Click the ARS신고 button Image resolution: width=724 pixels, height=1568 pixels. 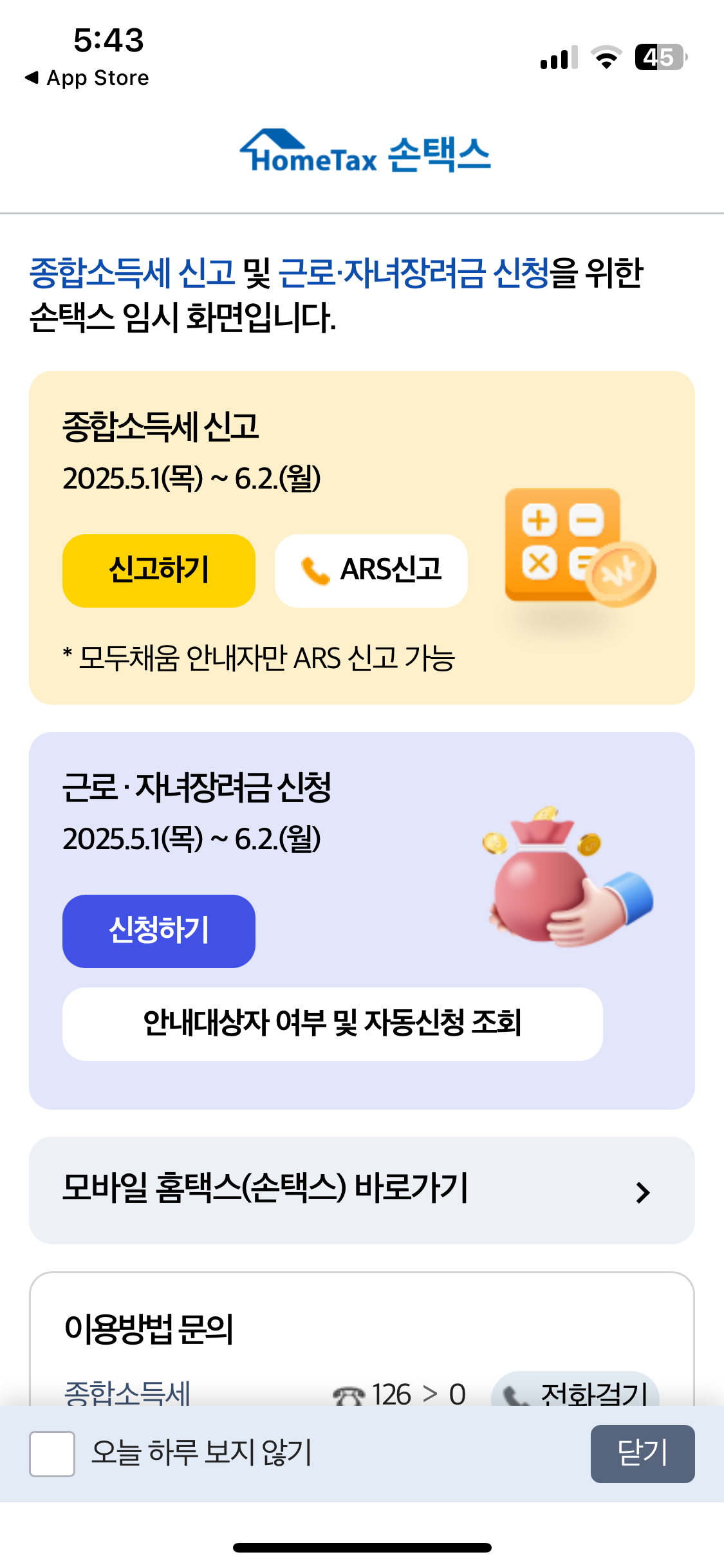point(371,570)
